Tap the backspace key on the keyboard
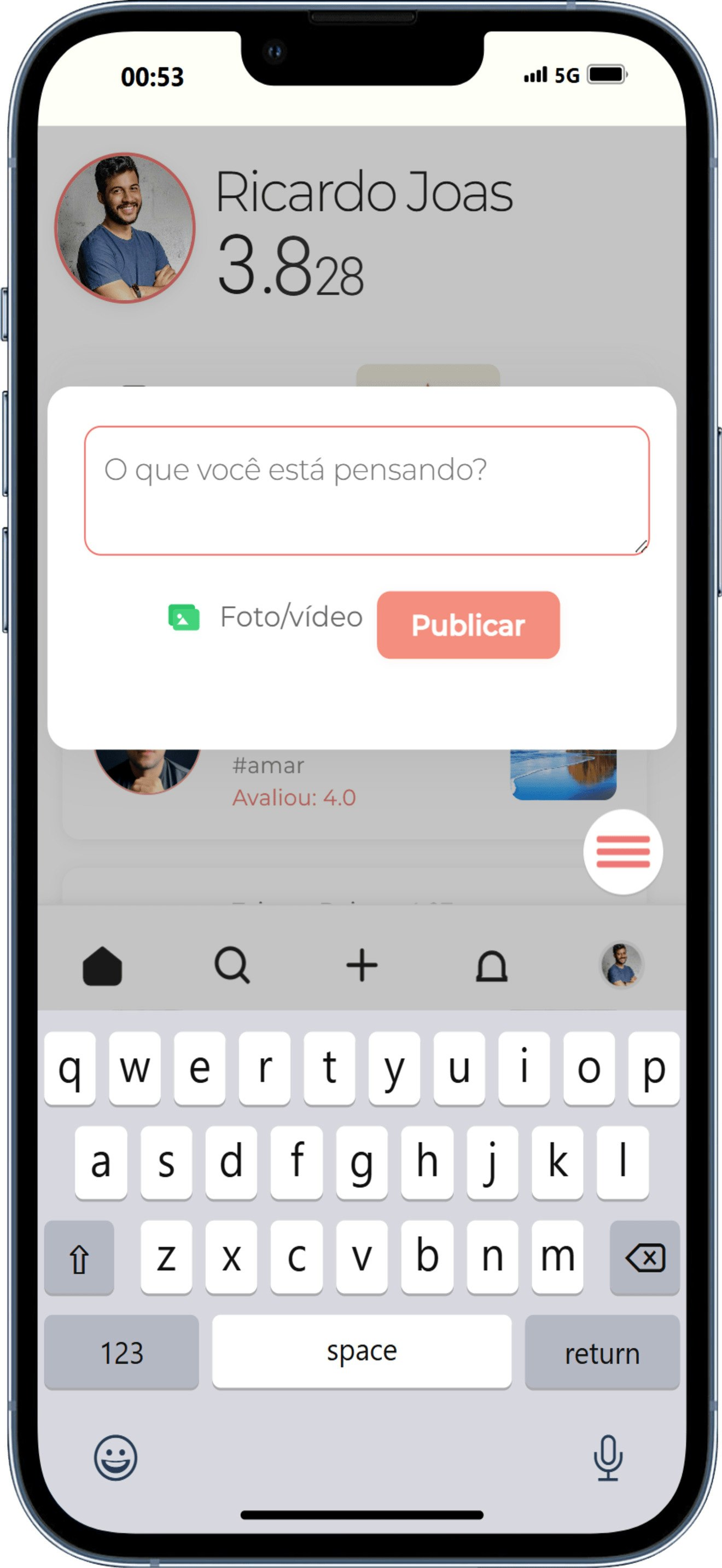 (x=644, y=1257)
